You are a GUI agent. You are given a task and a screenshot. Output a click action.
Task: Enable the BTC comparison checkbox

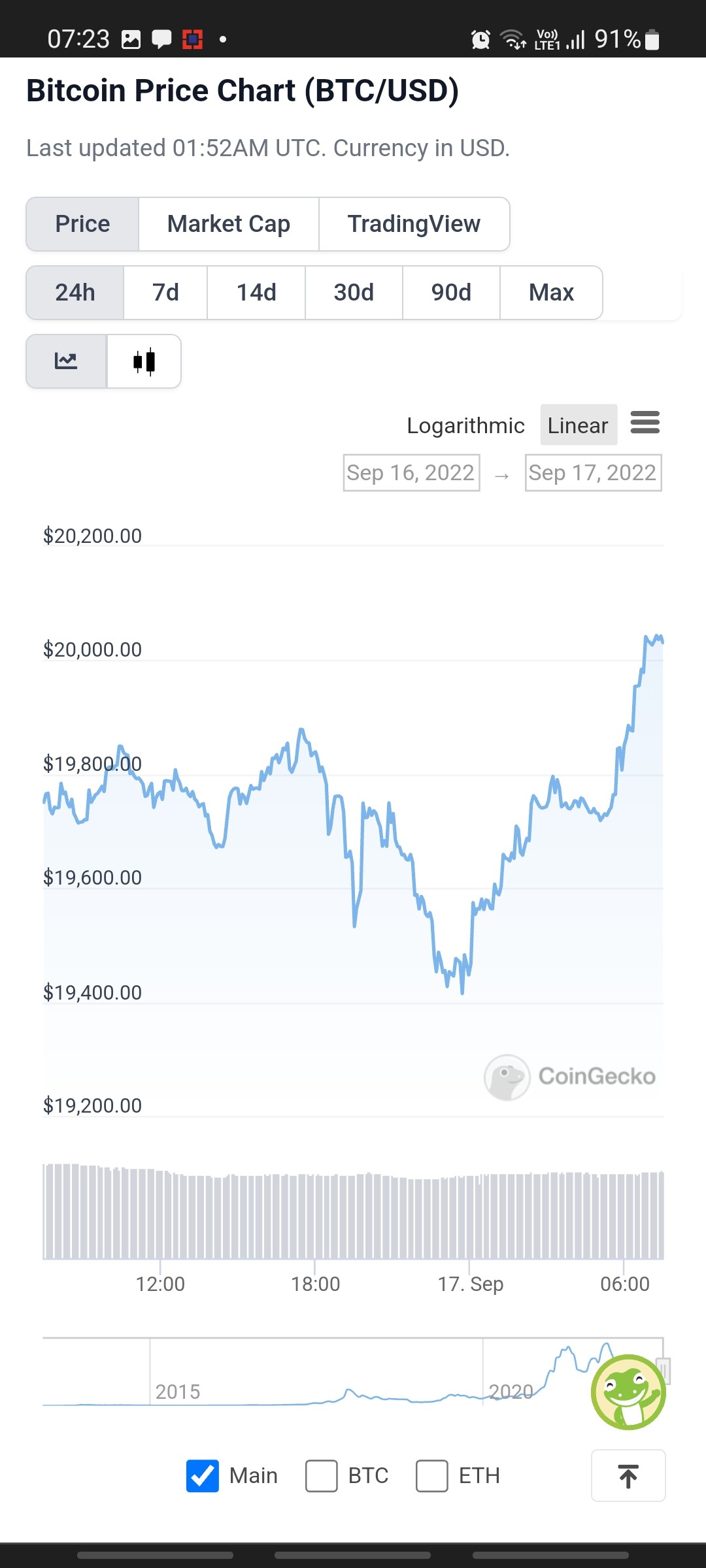pyautogui.click(x=322, y=1476)
